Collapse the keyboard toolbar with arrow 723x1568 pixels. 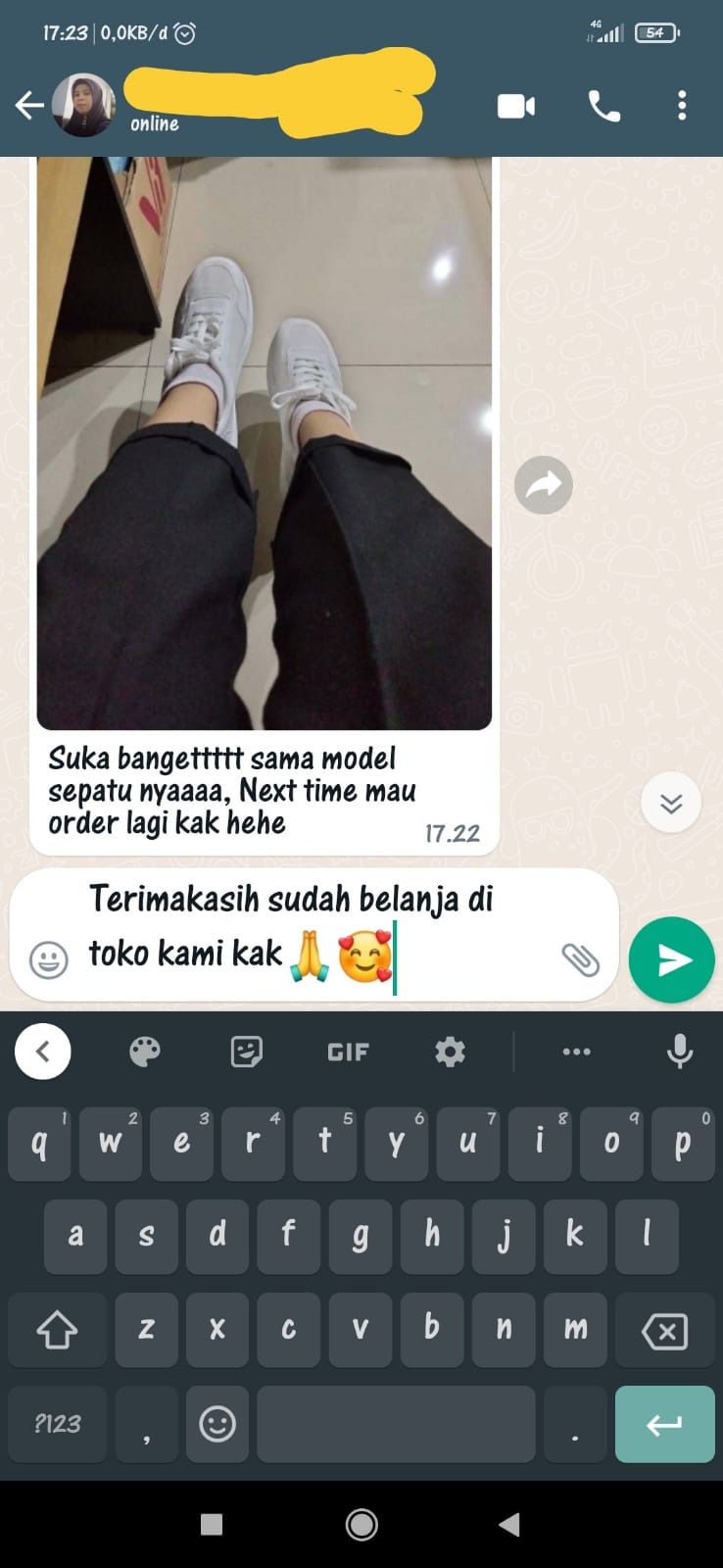point(42,1052)
